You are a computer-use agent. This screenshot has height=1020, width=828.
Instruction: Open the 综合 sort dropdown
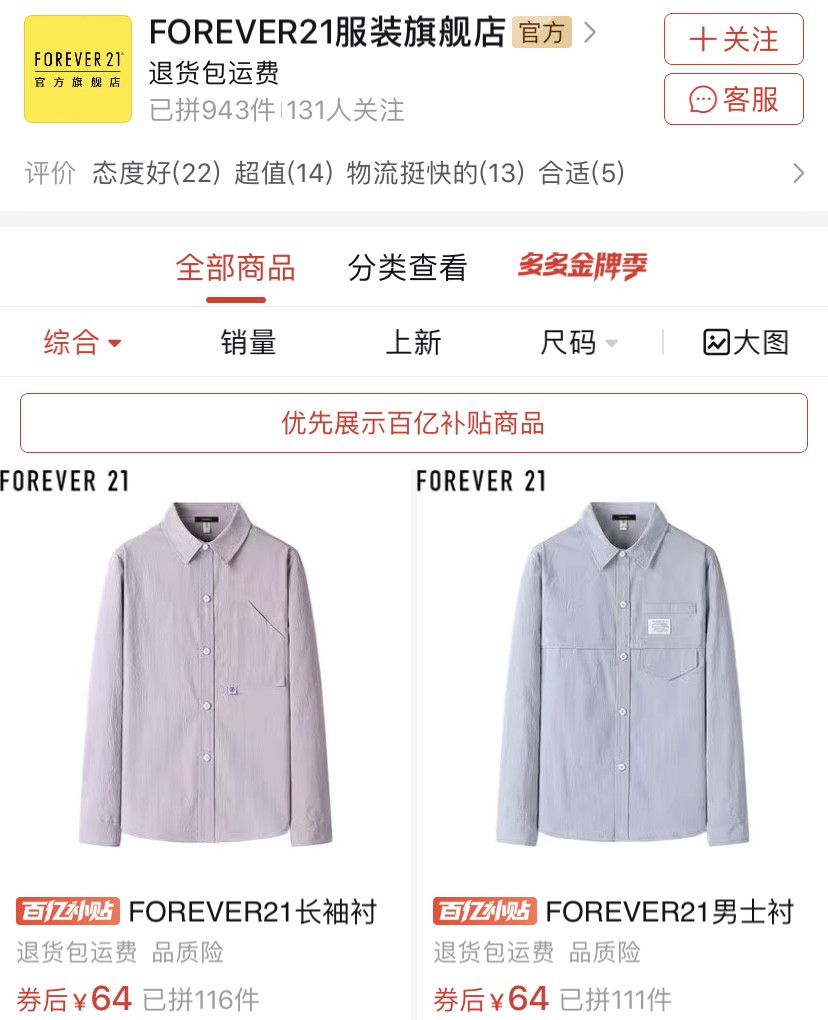(82, 343)
